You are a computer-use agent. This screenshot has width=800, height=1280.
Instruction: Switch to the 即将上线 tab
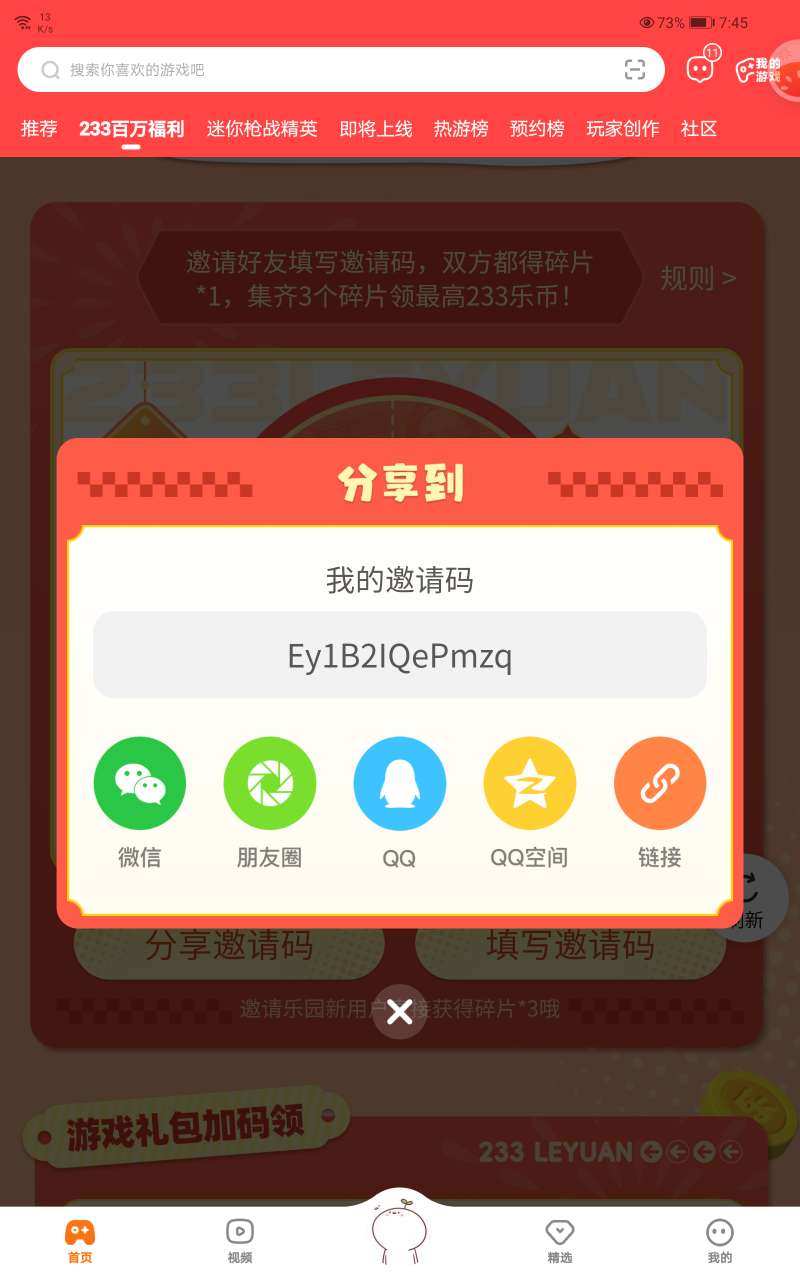coord(376,129)
